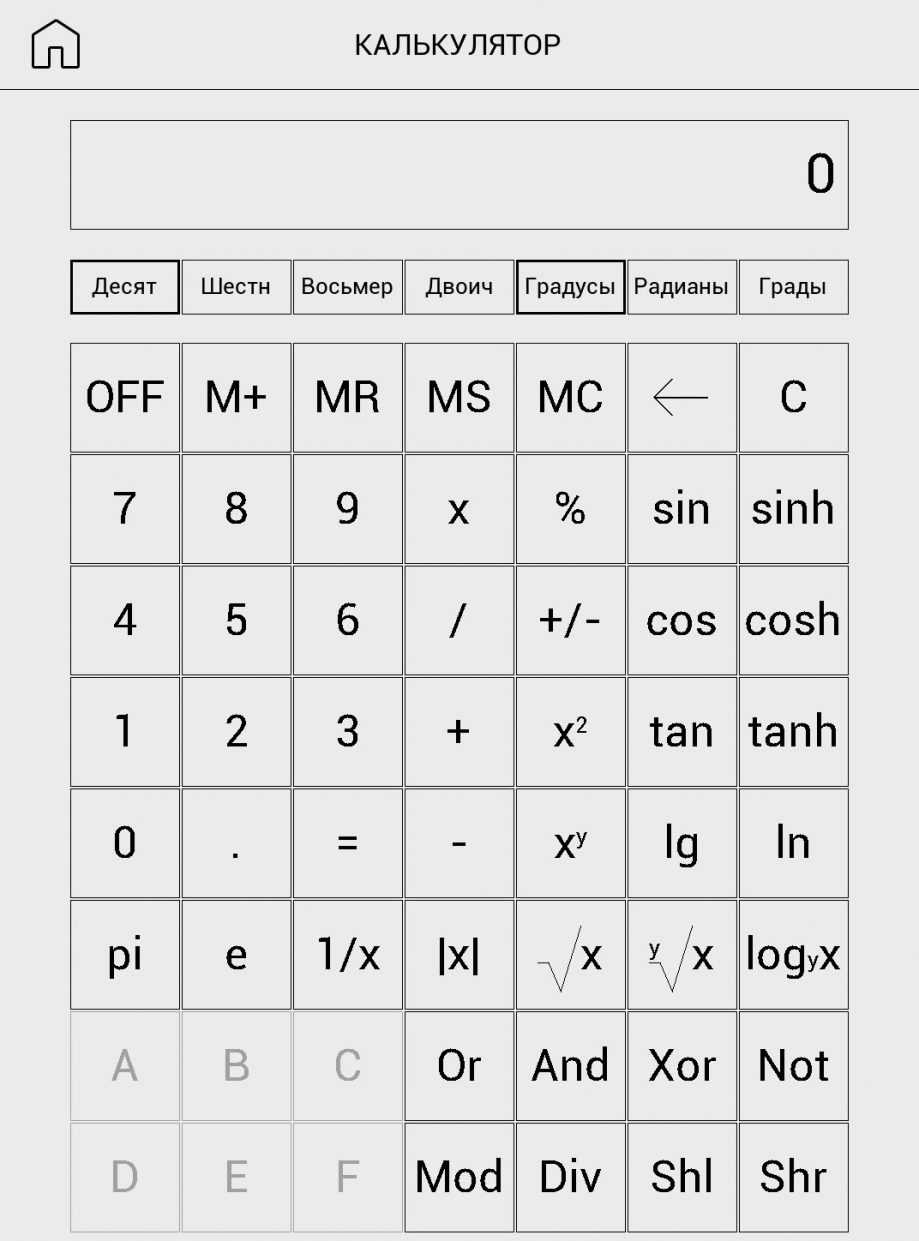
Task: Apply the Xor bitwise operation
Action: [x=681, y=1066]
